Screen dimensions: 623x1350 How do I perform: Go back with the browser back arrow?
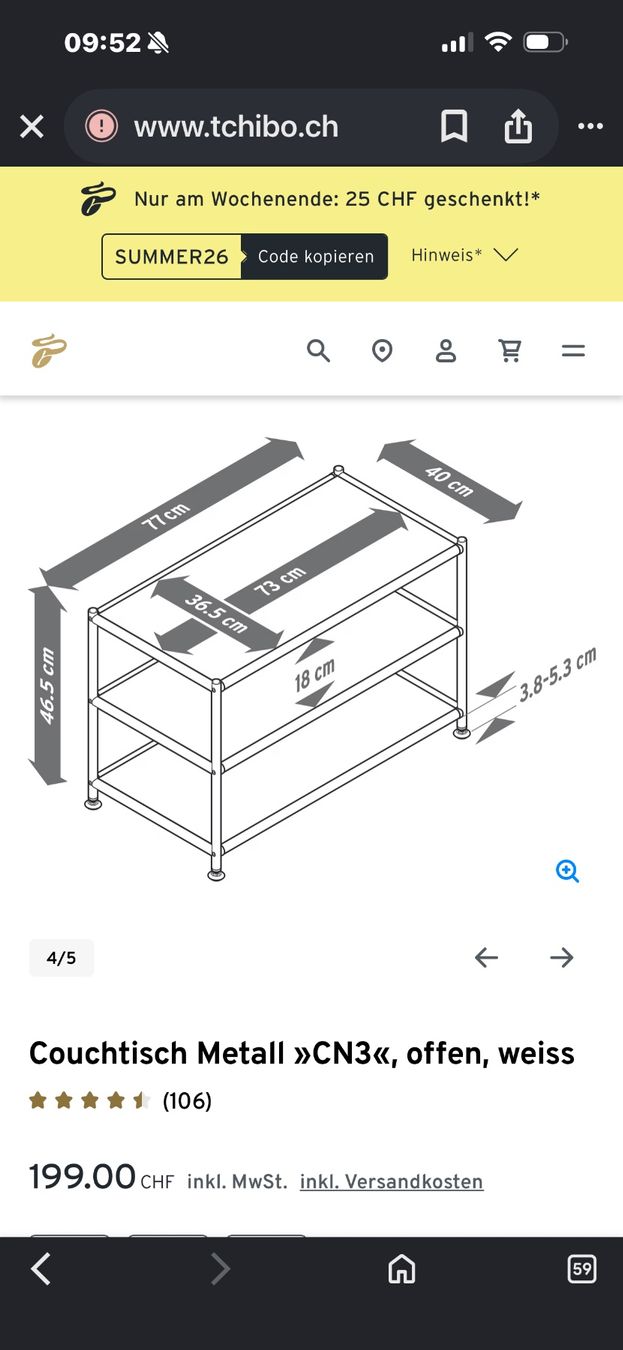click(40, 1269)
